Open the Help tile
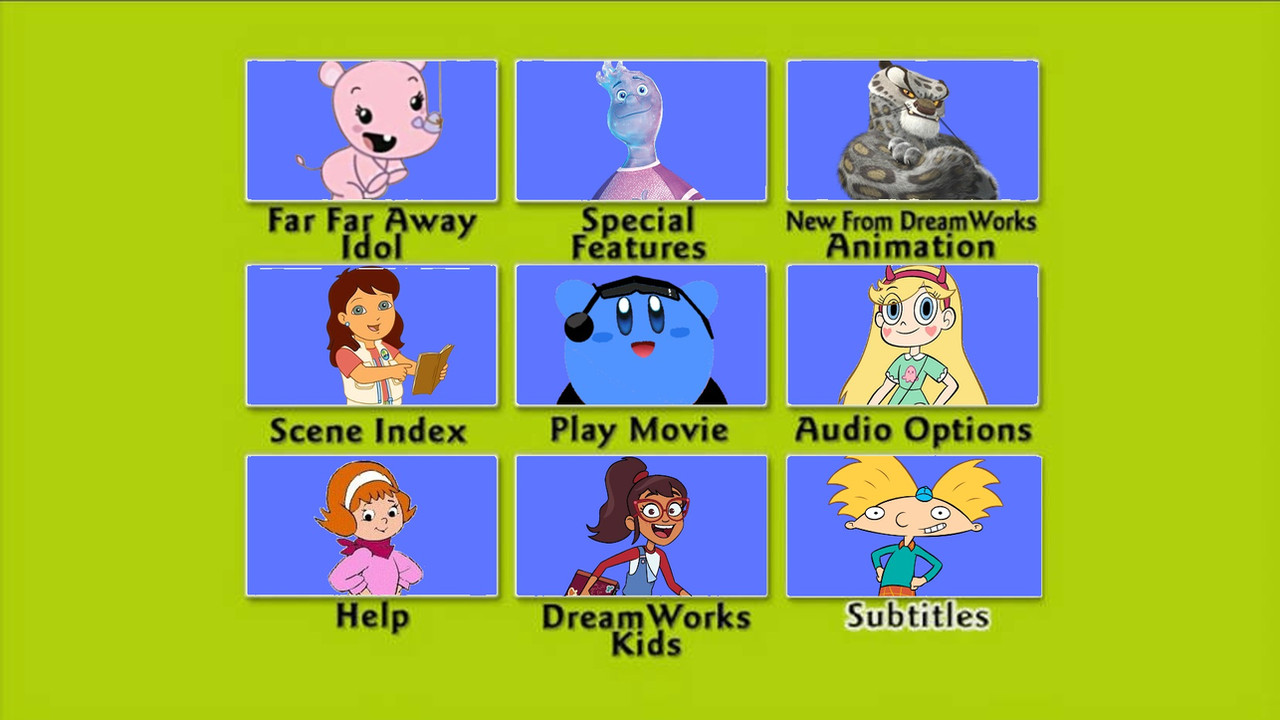This screenshot has height=720, width=1280. click(371, 526)
